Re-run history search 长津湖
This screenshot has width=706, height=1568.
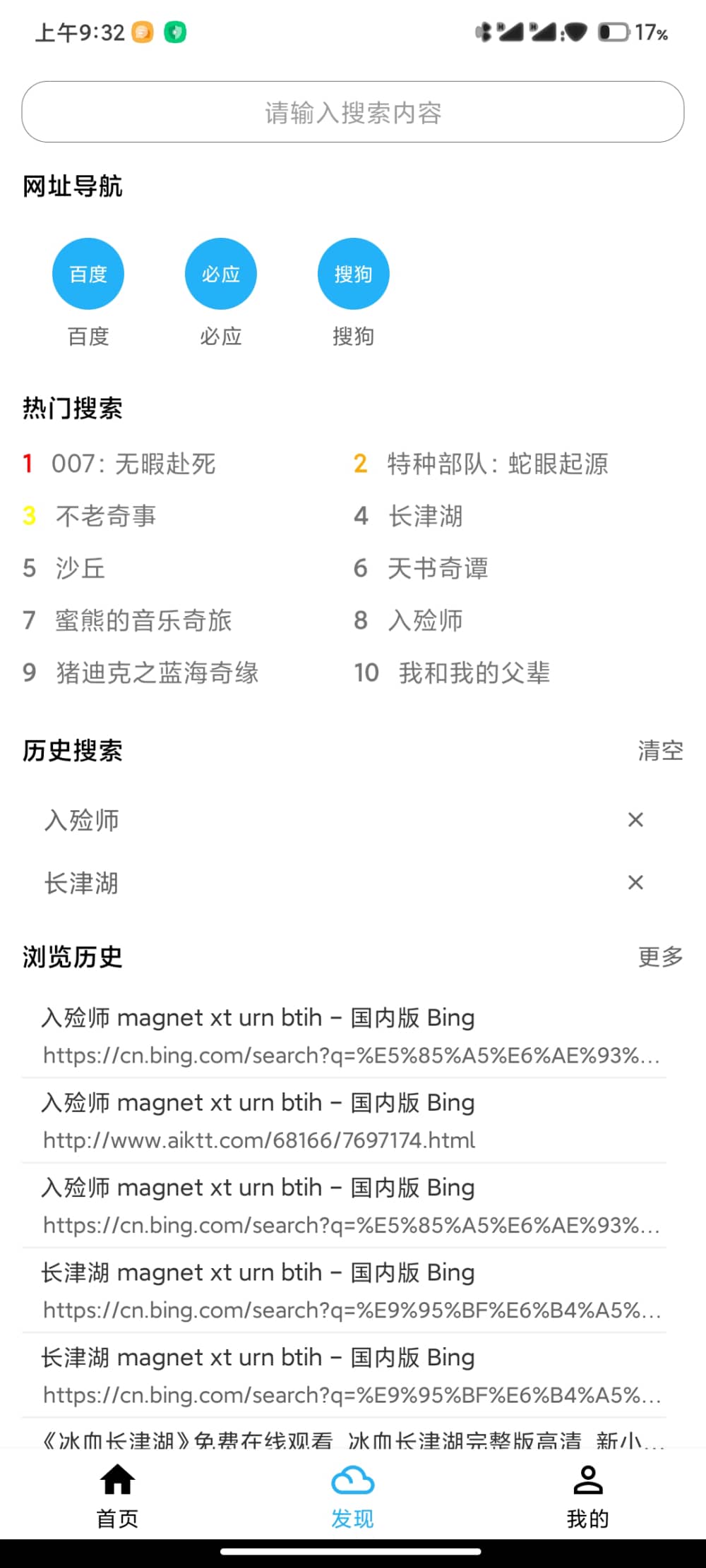pos(81,883)
